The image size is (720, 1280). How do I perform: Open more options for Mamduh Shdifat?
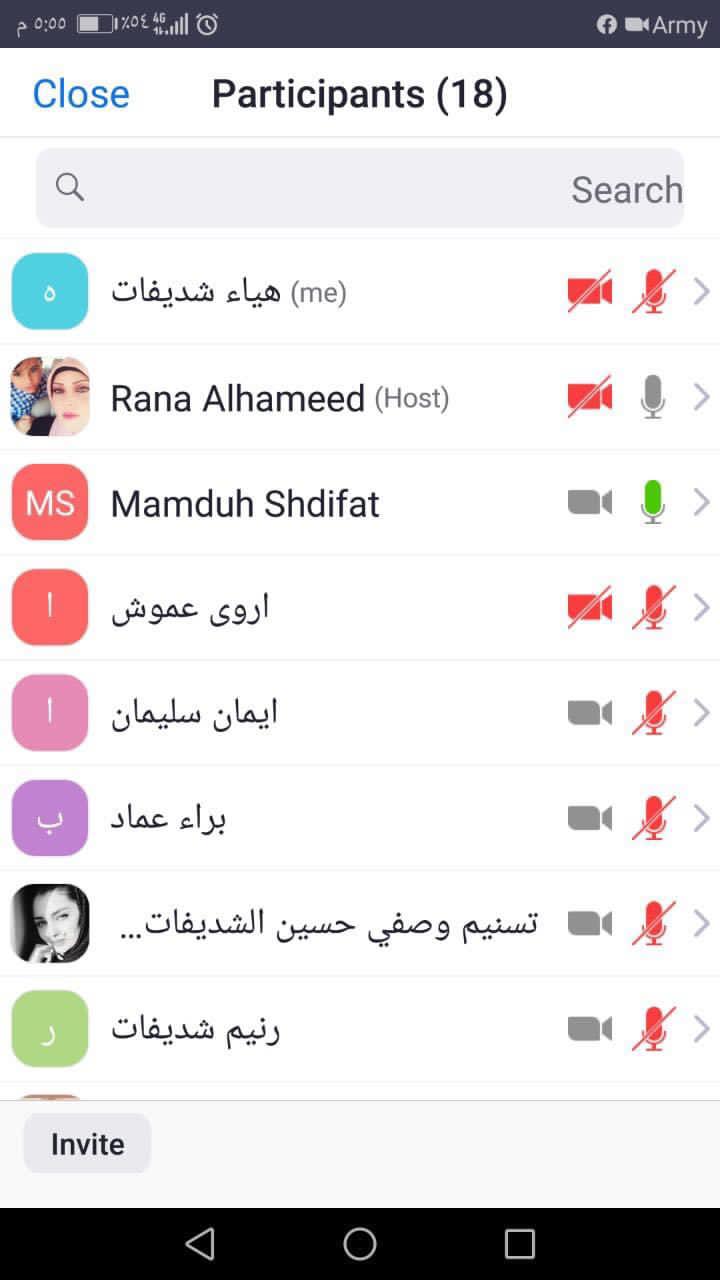tap(703, 502)
